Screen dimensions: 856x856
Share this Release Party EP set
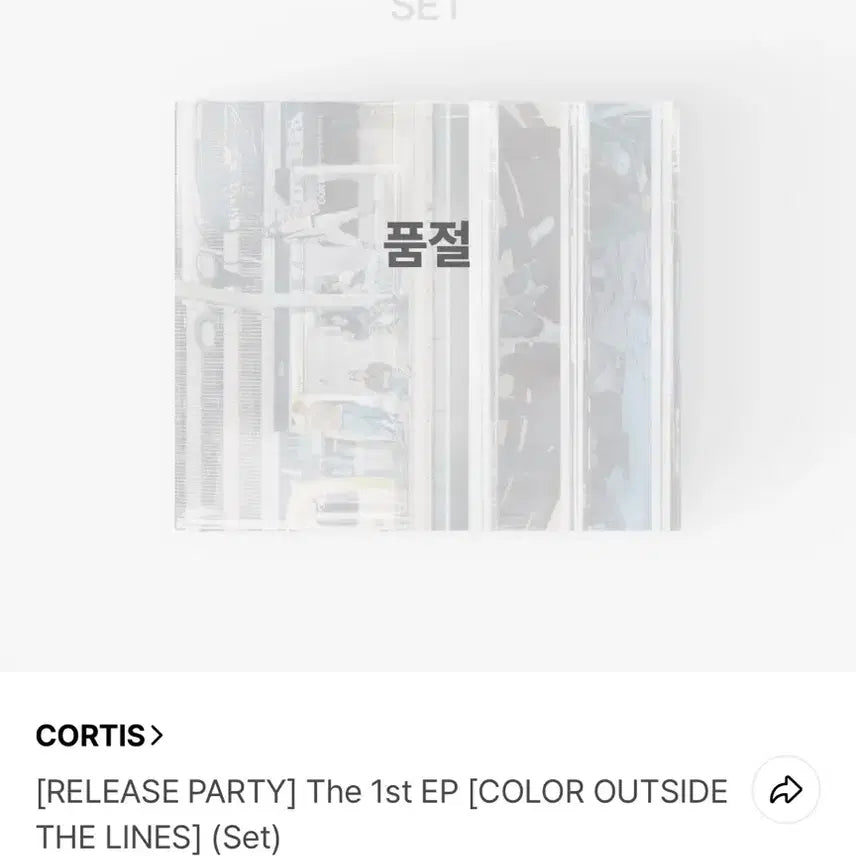click(x=785, y=791)
